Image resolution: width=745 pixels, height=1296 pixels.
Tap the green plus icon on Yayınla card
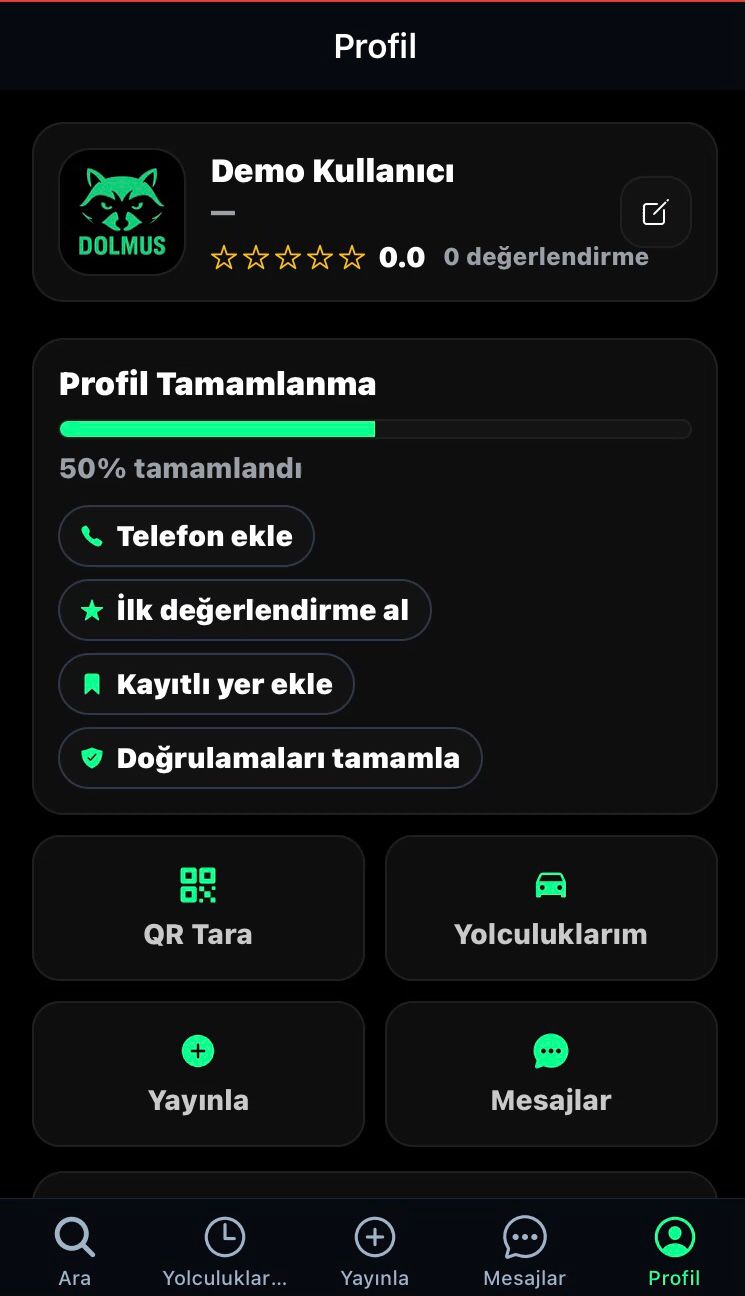pos(197,1050)
